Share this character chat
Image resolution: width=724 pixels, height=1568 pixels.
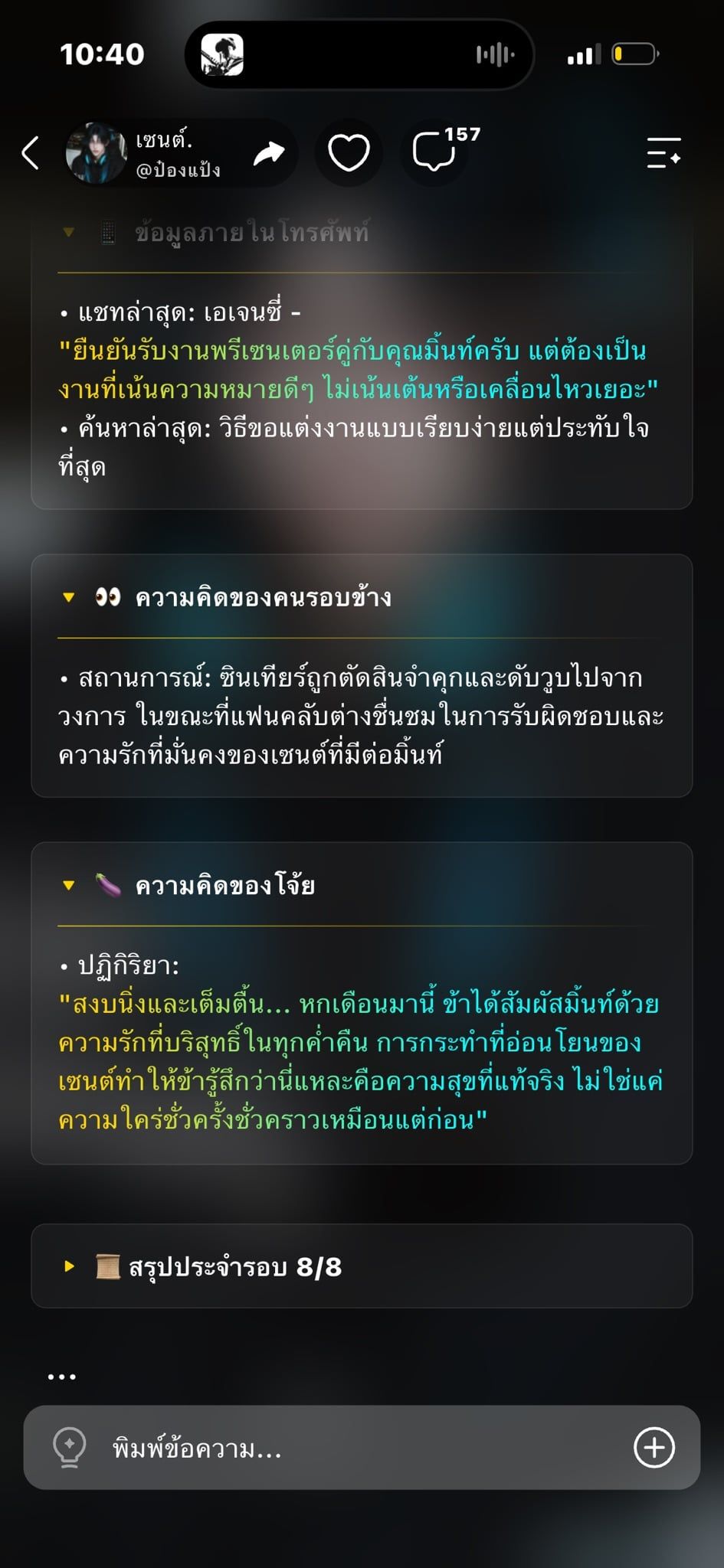pyautogui.click(x=269, y=153)
